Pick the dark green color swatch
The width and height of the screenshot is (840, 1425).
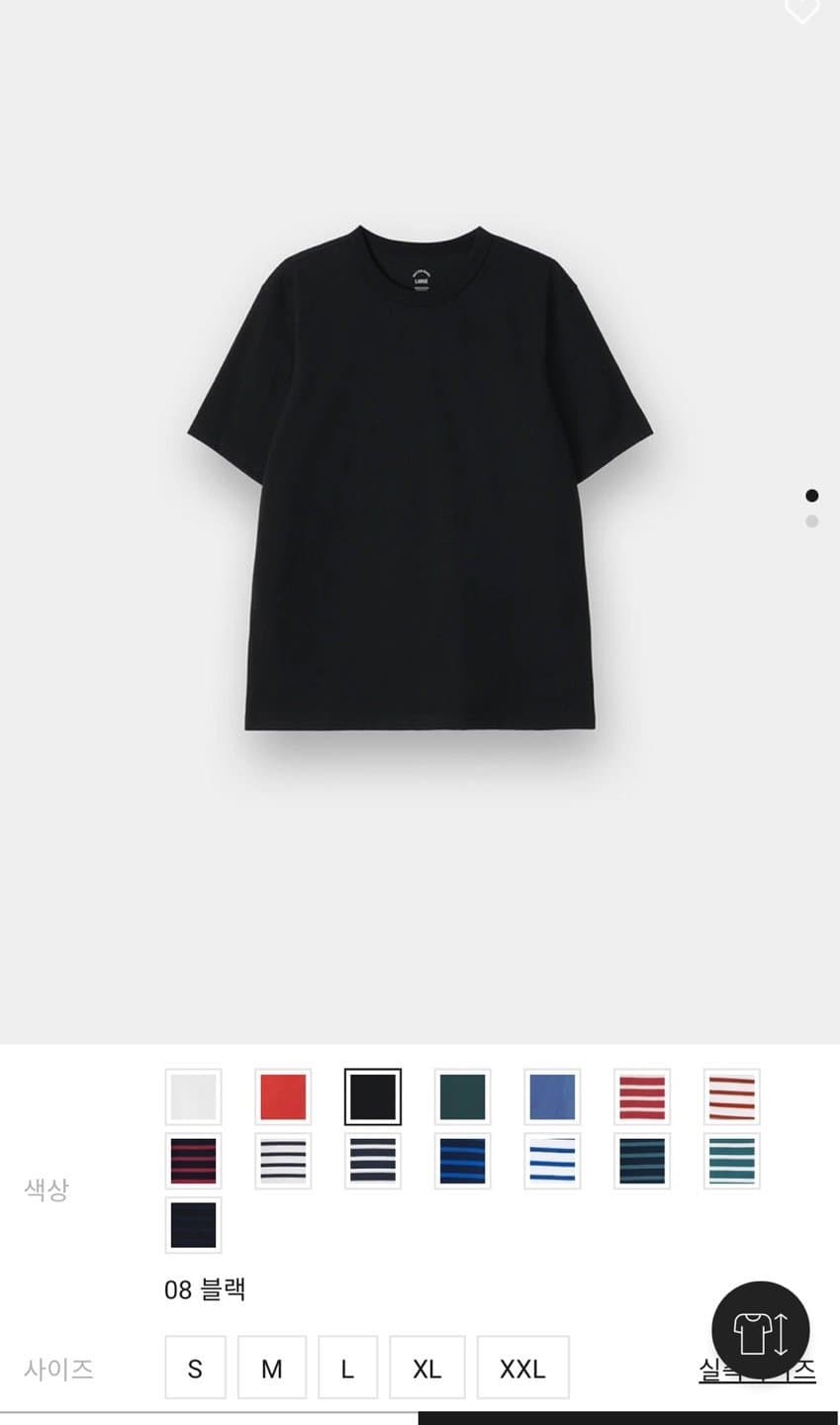click(462, 1096)
